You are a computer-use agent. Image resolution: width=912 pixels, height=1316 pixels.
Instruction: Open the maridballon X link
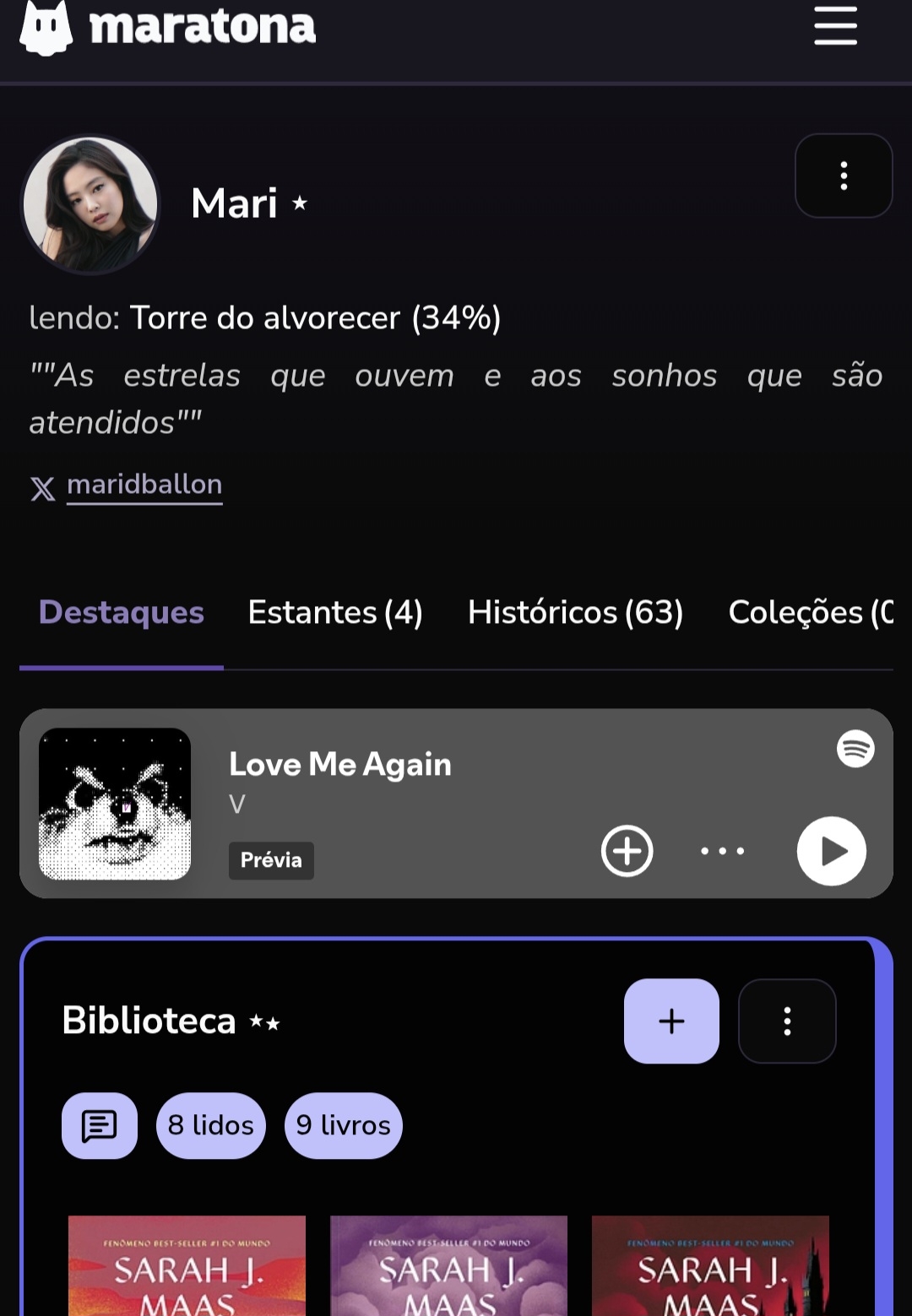[144, 485]
